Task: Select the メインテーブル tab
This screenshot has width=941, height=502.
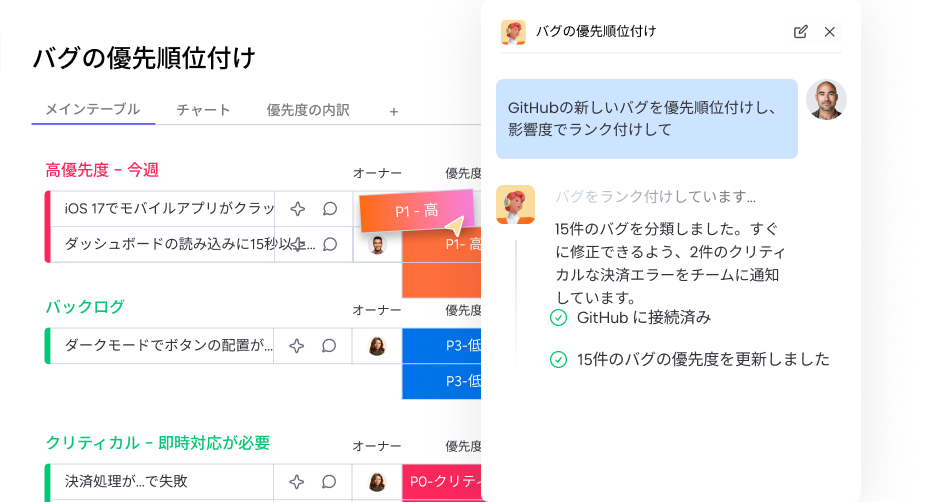Action: click(x=93, y=109)
